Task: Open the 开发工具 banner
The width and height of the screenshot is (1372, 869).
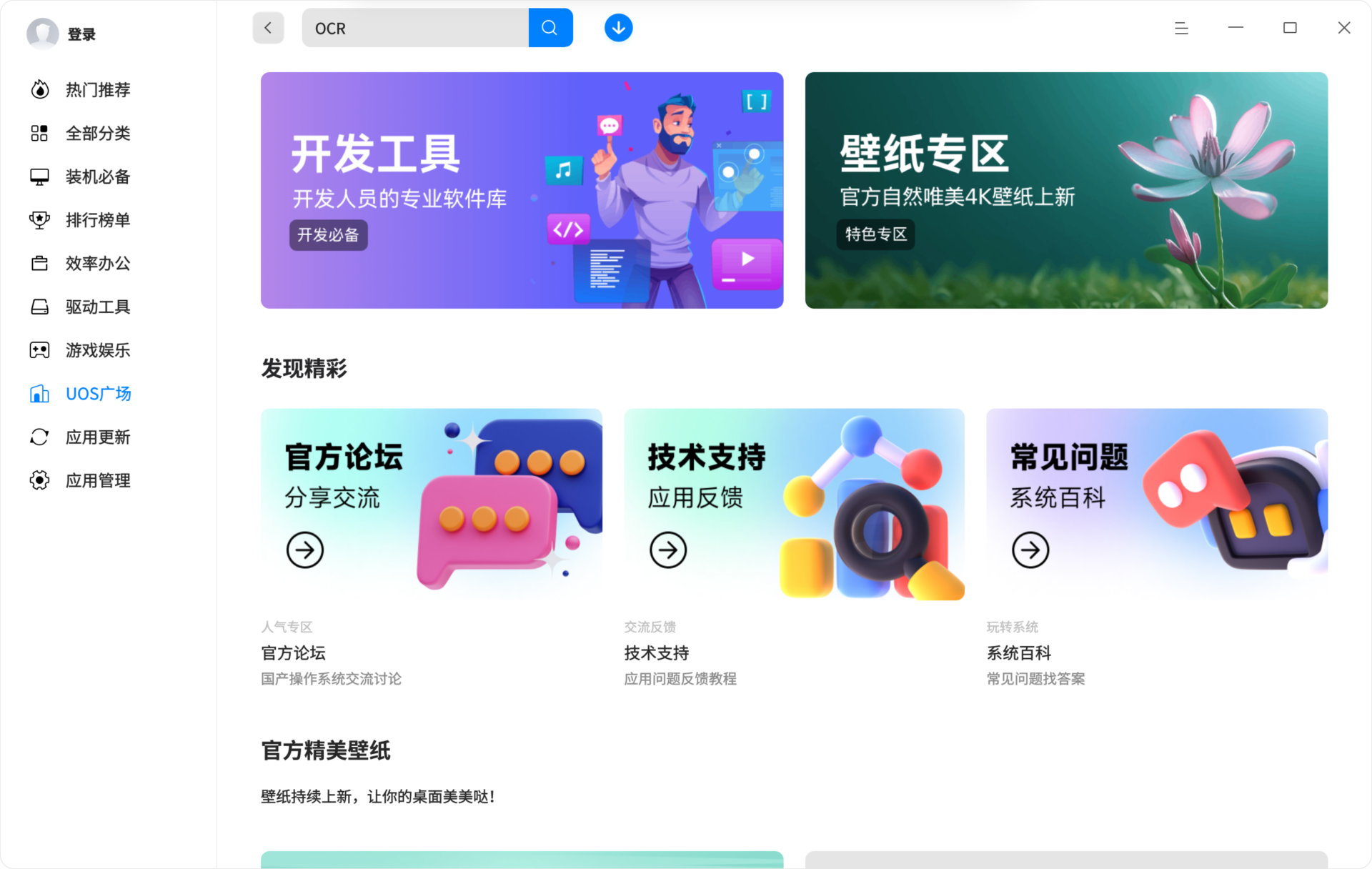Action: [522, 190]
